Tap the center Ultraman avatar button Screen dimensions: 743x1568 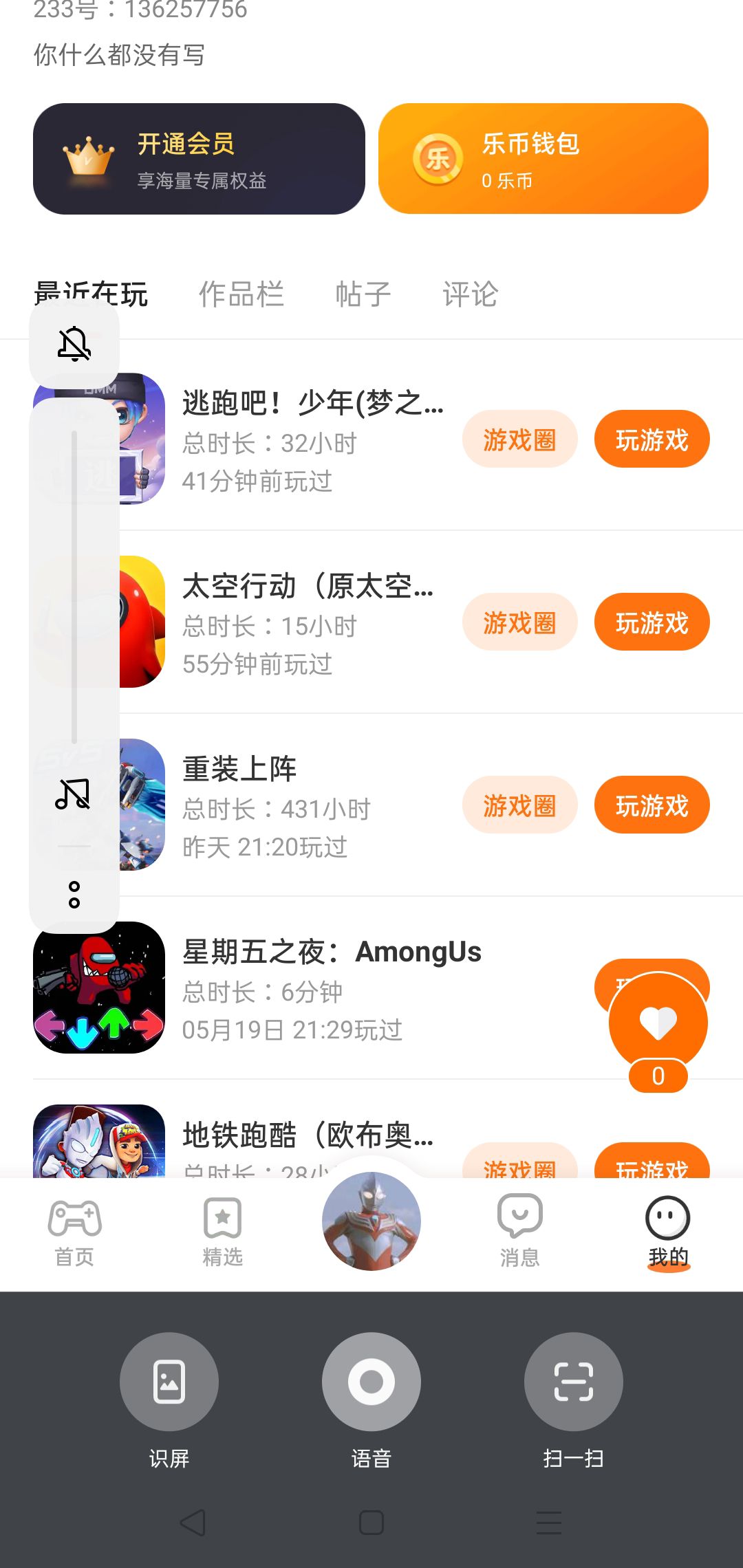(x=371, y=1221)
